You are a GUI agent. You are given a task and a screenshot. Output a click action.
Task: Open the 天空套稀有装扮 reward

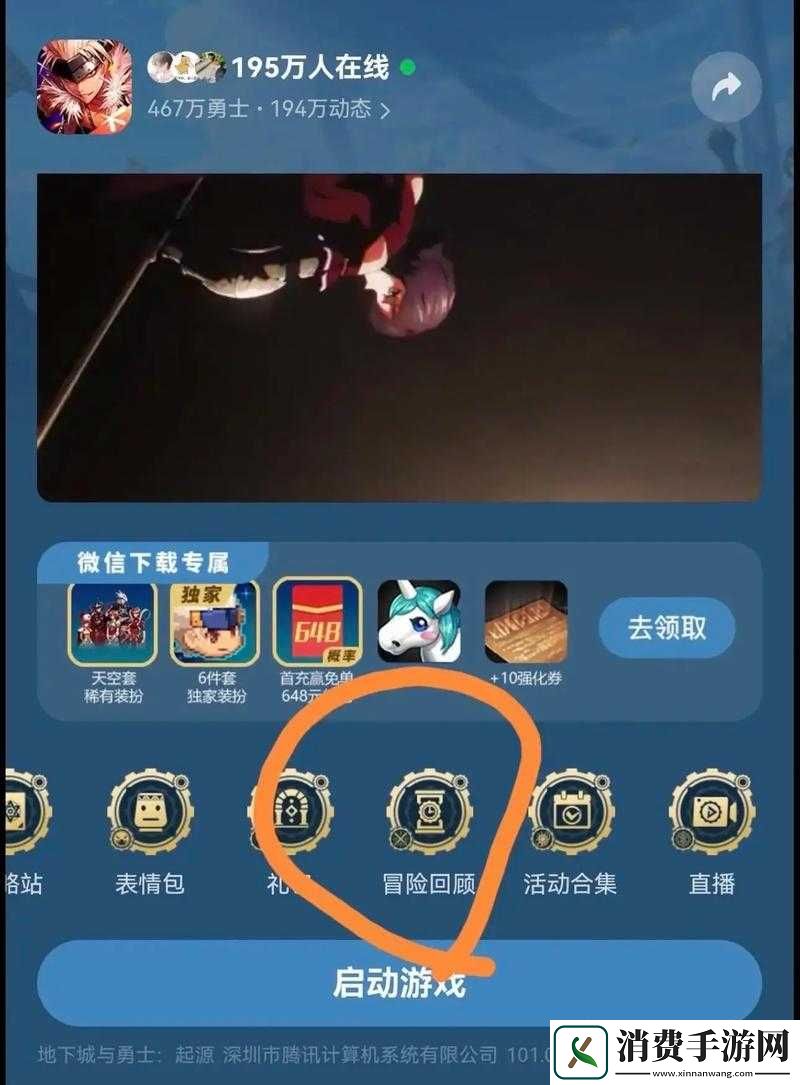(x=112, y=624)
